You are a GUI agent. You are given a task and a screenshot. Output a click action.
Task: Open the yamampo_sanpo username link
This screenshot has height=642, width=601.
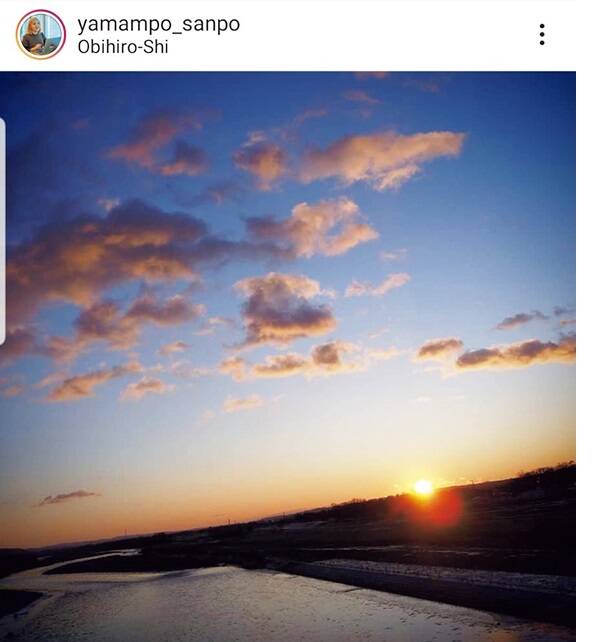158,24
